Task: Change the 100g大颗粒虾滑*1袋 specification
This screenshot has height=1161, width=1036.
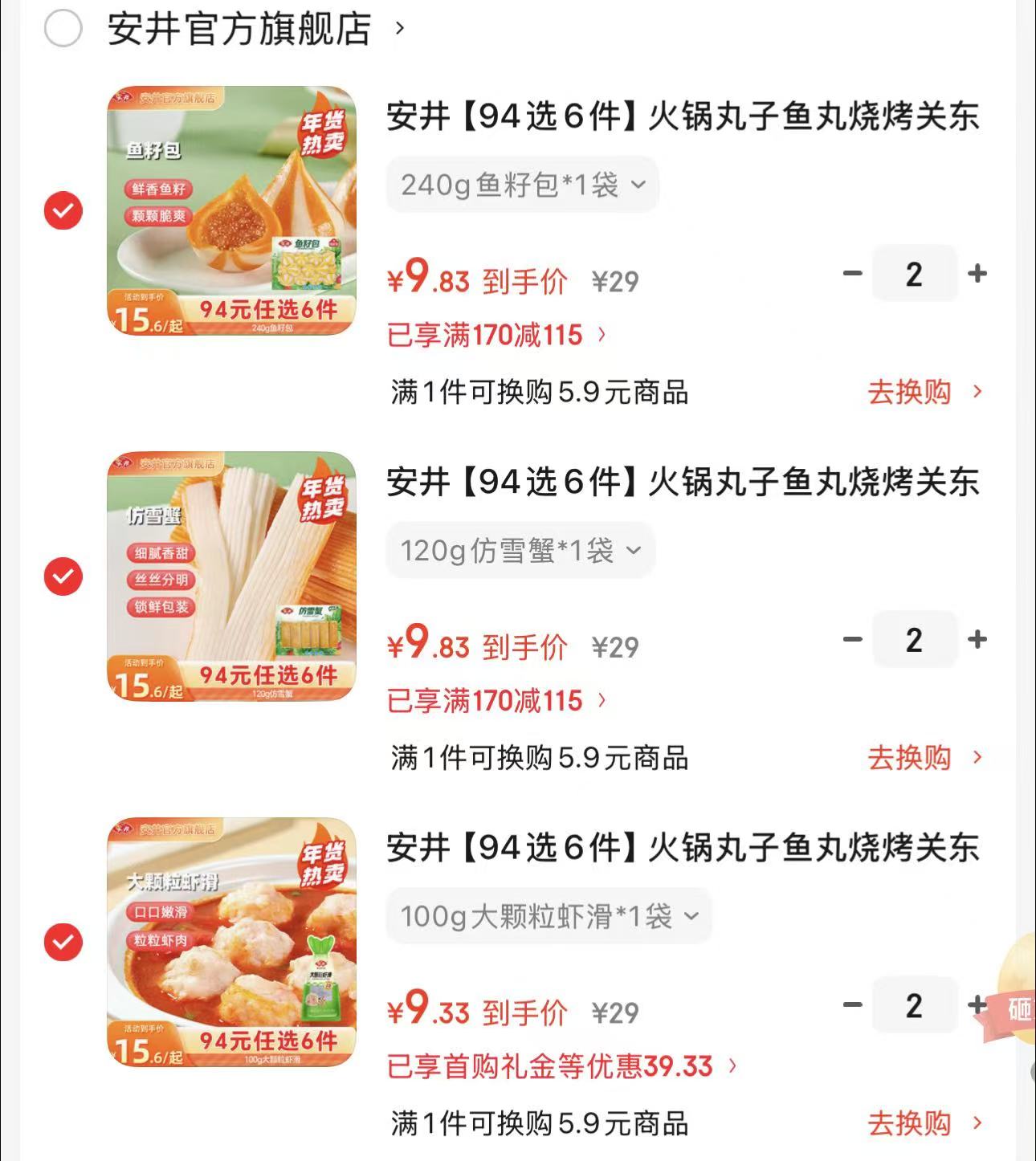Action: [549, 915]
